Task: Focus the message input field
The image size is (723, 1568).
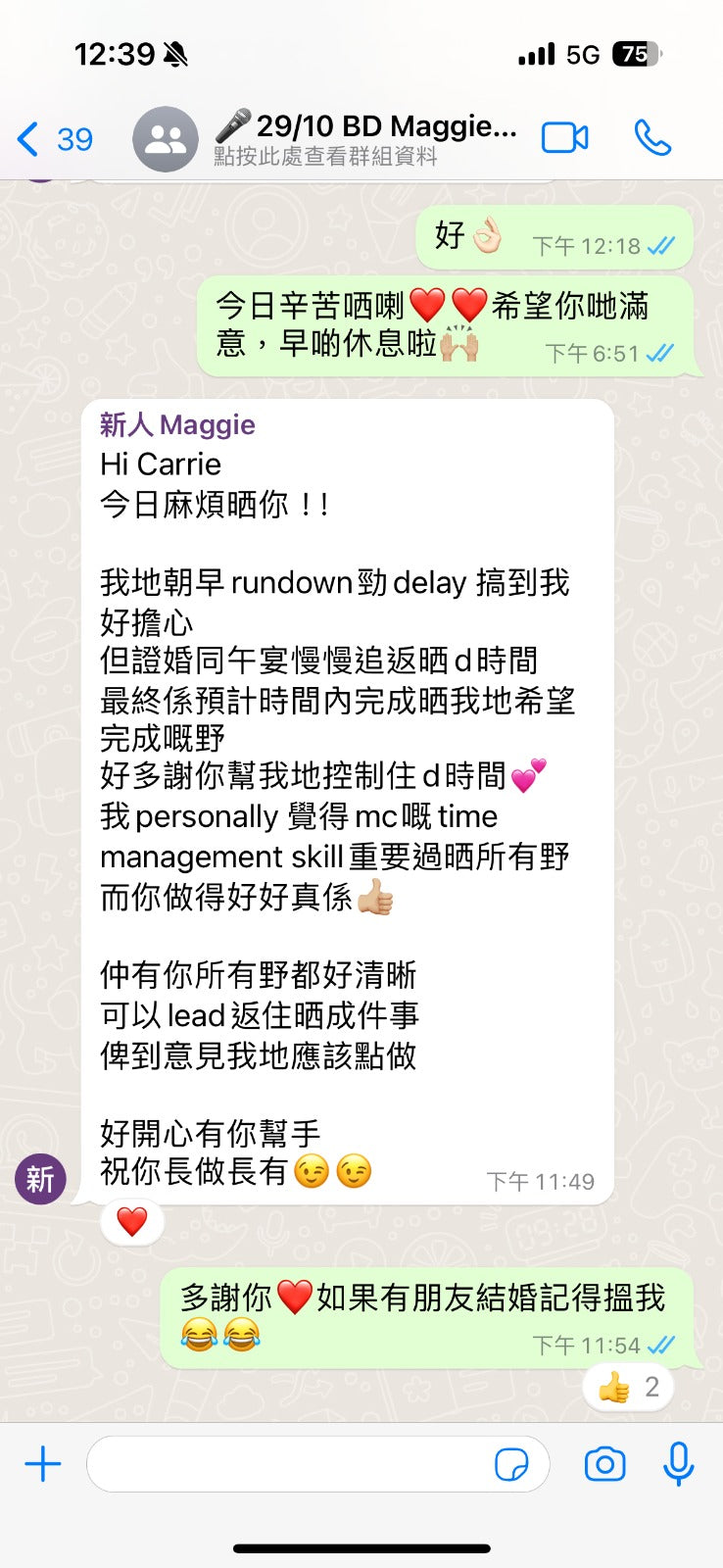Action: [289, 1465]
